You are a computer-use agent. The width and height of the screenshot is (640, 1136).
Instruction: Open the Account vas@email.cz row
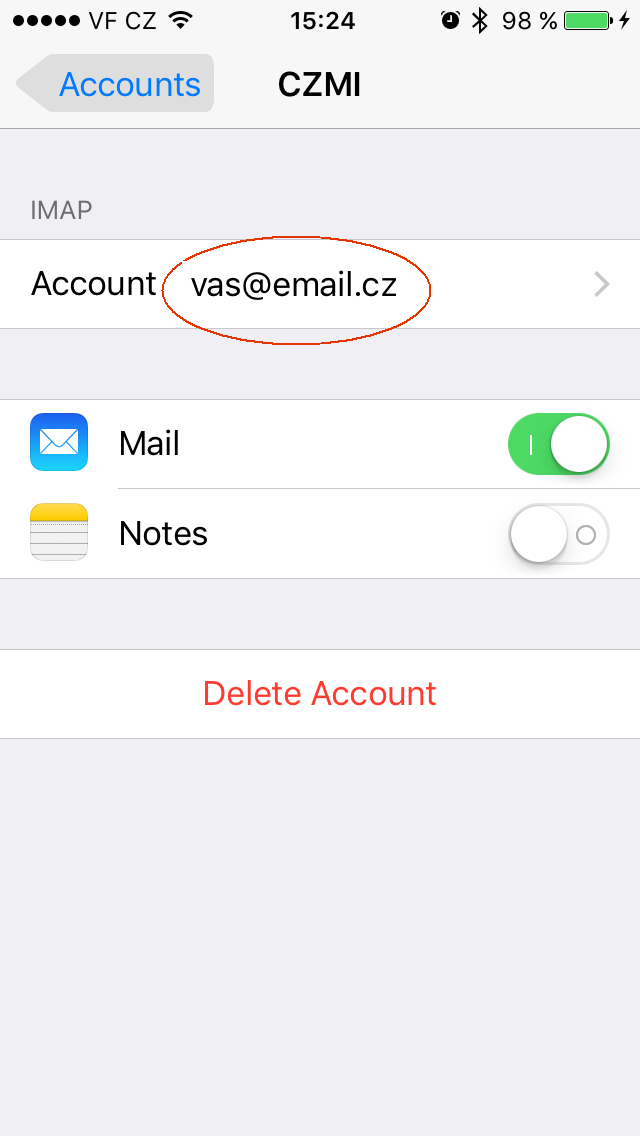[x=320, y=284]
